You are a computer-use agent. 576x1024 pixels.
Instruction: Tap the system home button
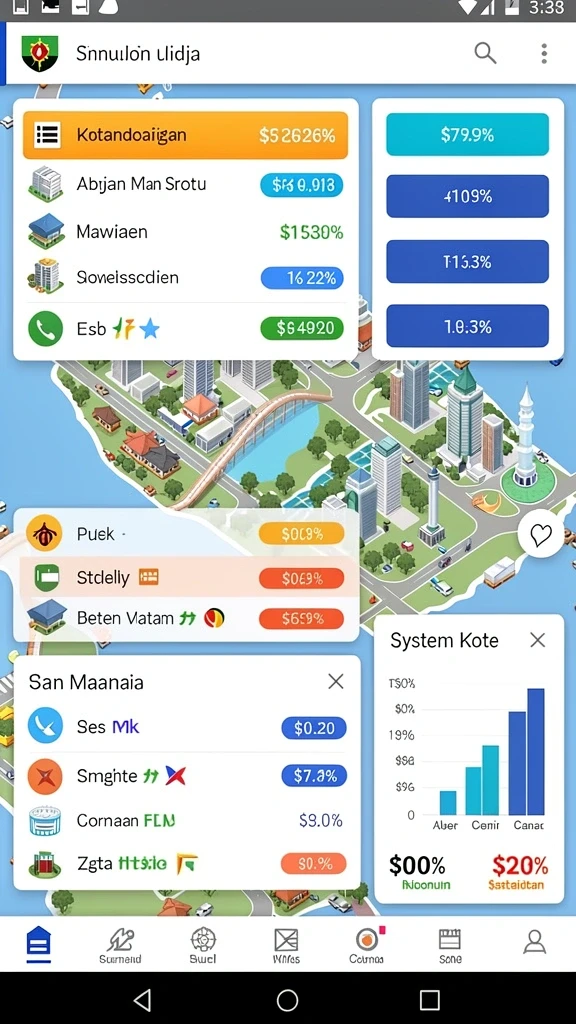(287, 999)
